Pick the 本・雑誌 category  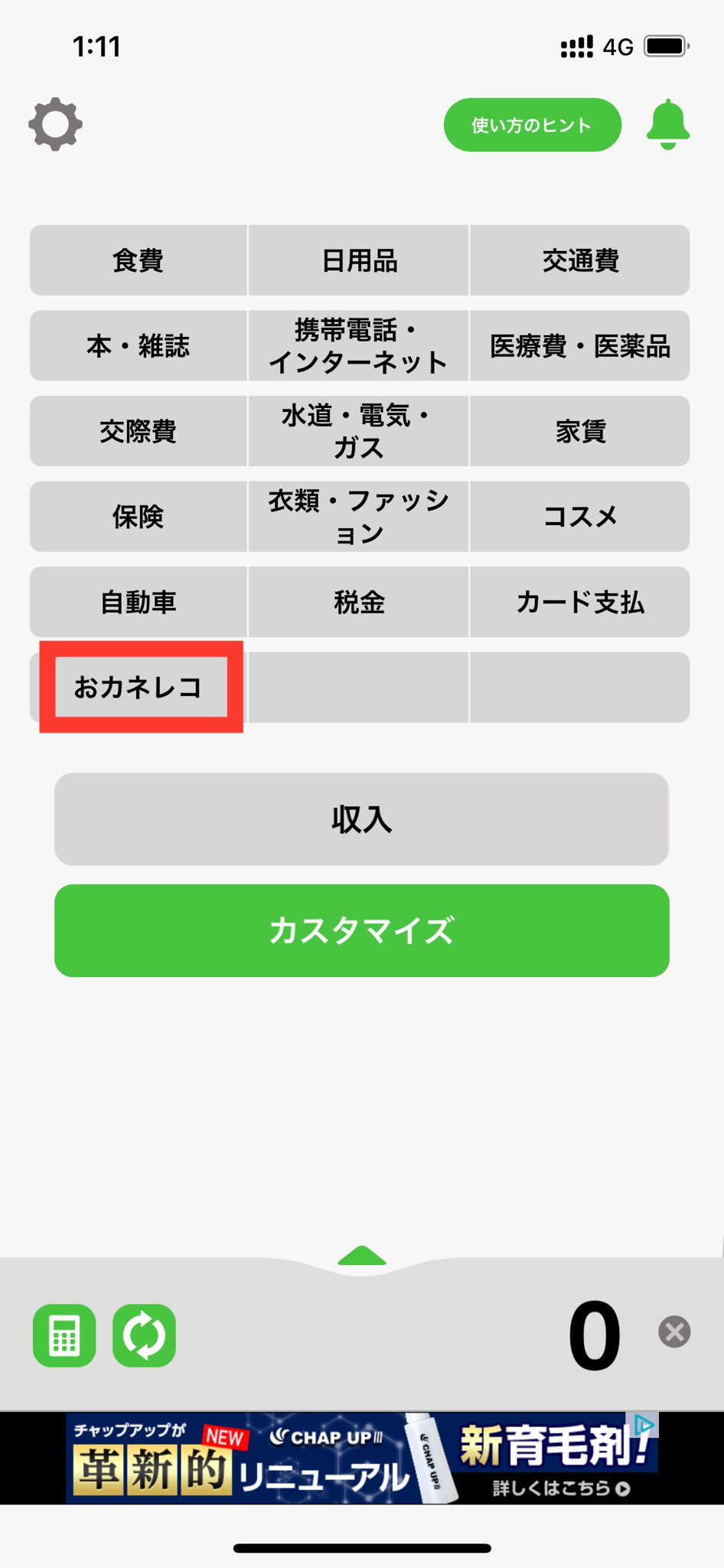(139, 346)
